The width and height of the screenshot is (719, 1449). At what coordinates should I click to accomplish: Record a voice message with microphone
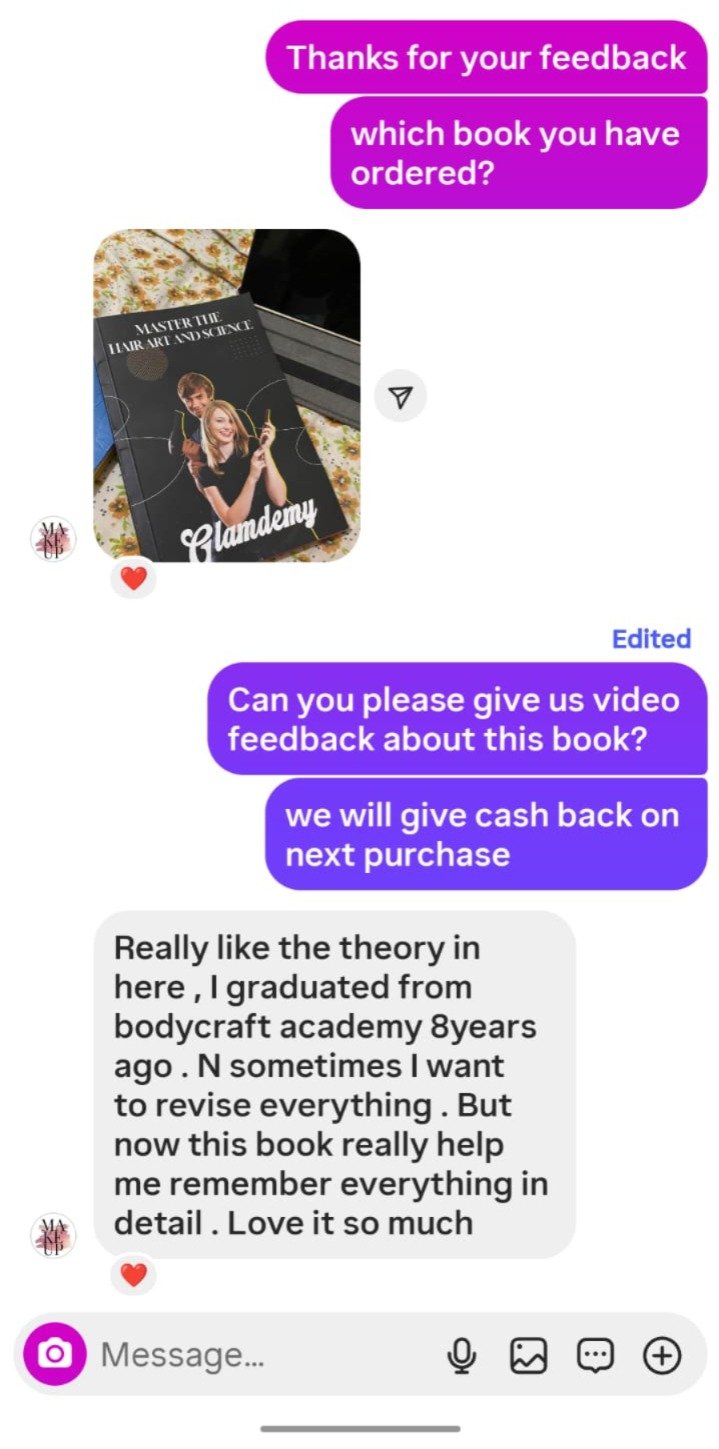(461, 1355)
